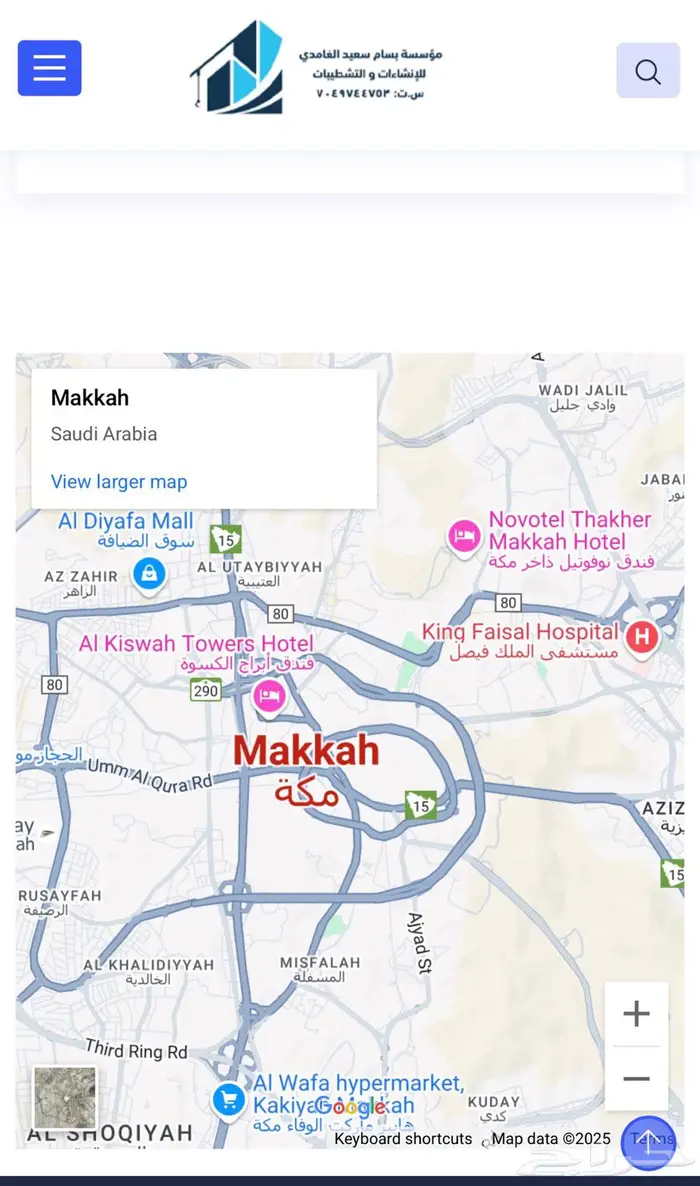Tap the View larger map link

click(119, 482)
